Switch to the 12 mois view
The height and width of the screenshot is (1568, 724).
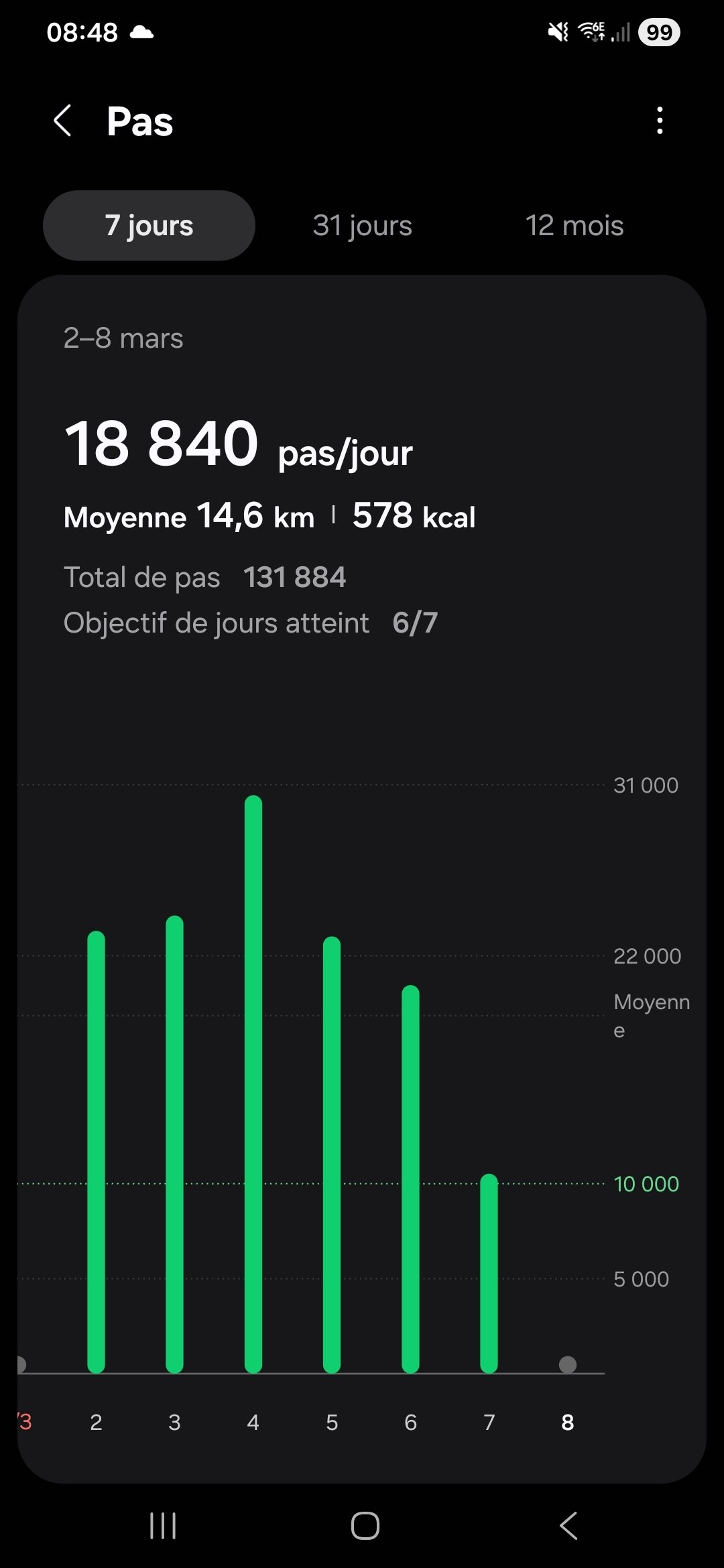574,226
